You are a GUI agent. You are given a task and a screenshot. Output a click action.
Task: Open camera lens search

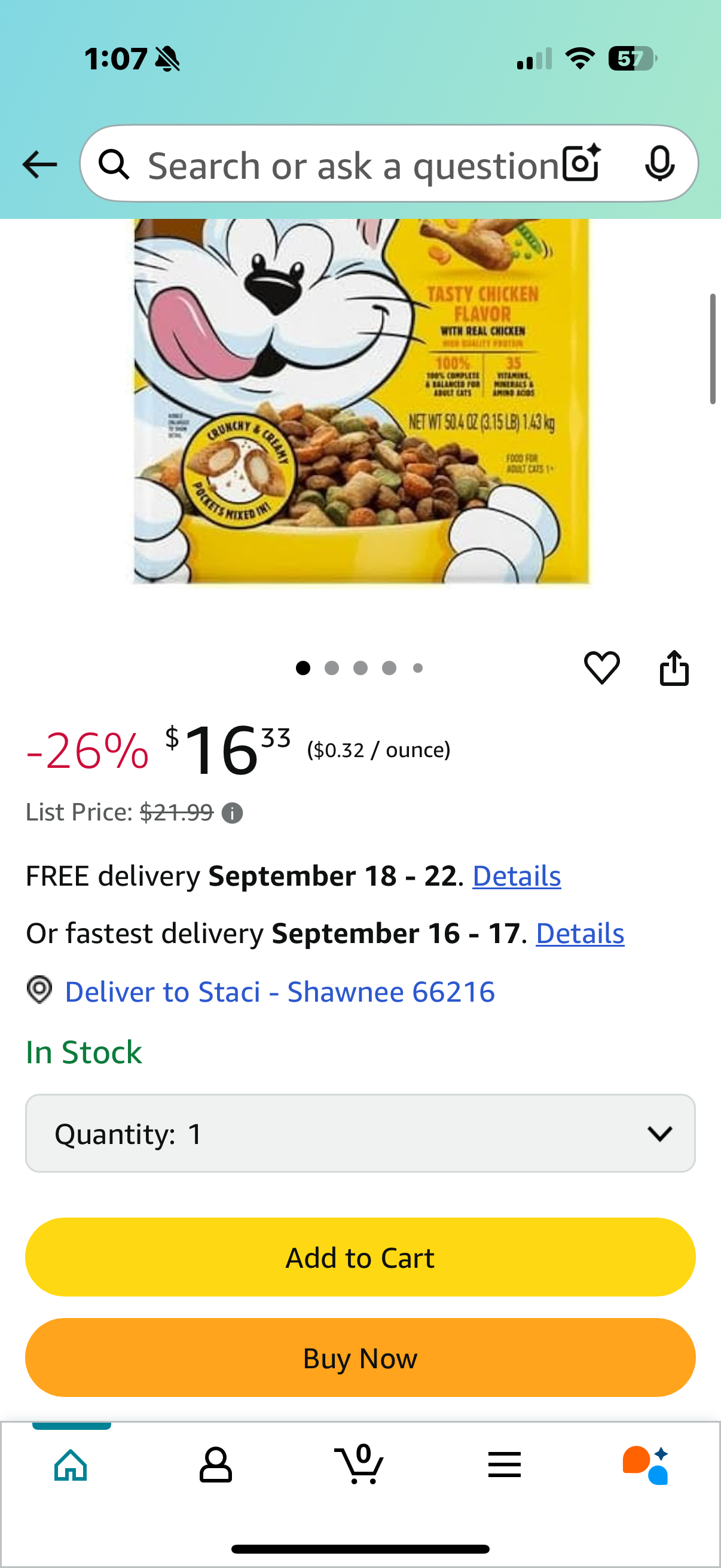click(x=581, y=164)
